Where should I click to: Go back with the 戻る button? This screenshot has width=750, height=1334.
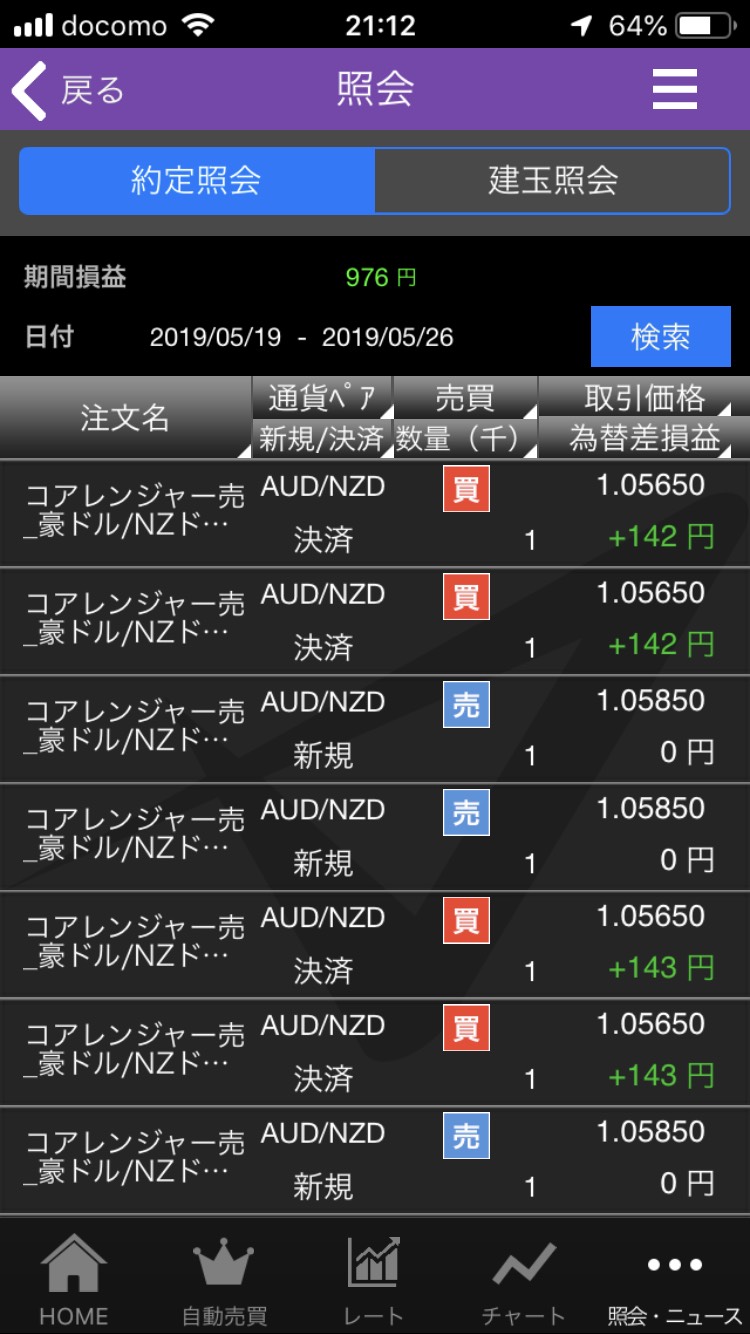pyautogui.click(x=68, y=90)
